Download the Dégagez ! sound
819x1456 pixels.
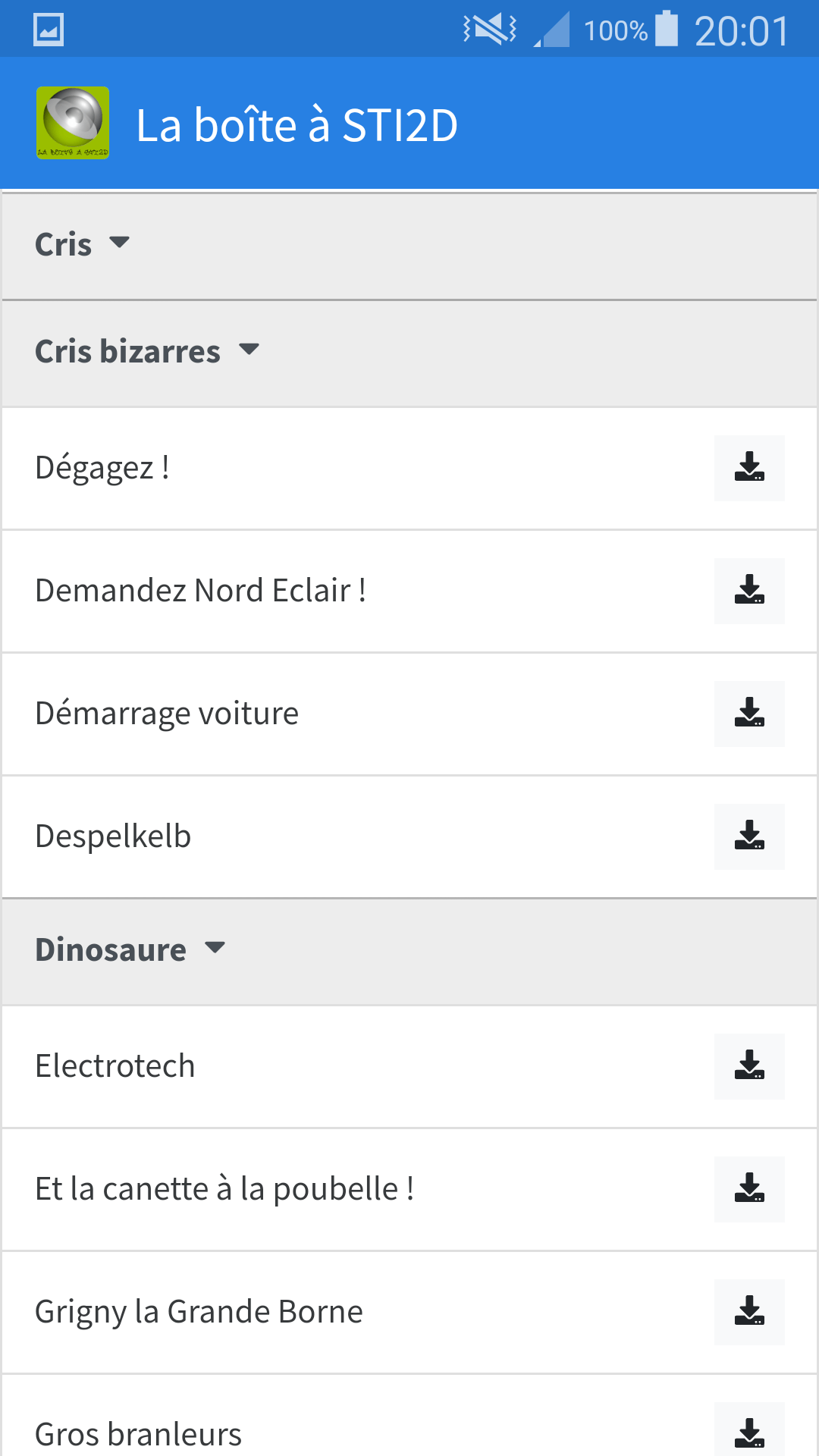click(x=749, y=468)
